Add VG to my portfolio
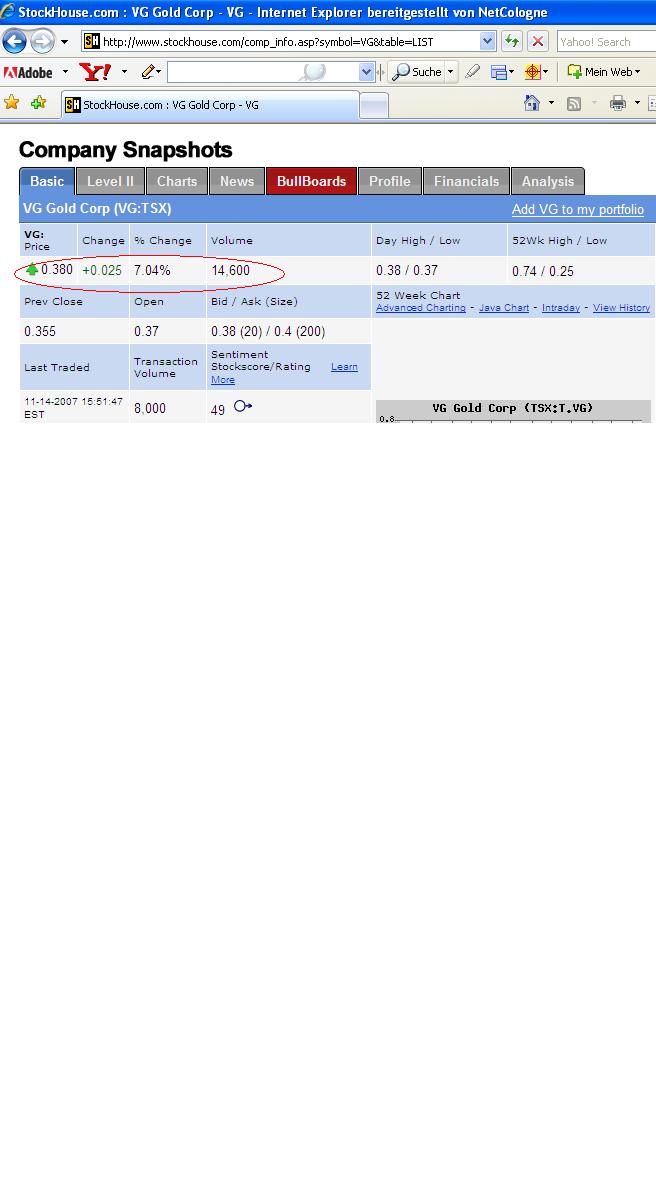The image size is (656, 1190). (577, 210)
